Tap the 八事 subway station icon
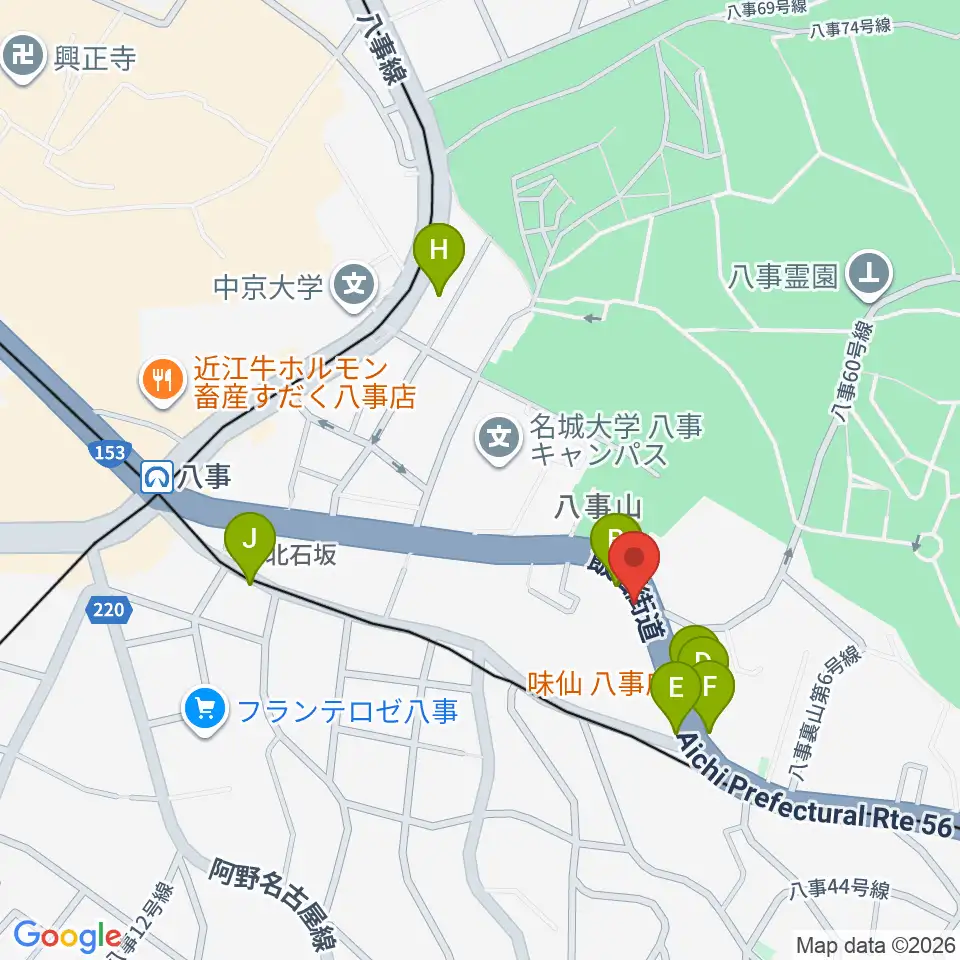The image size is (960, 960). [157, 478]
